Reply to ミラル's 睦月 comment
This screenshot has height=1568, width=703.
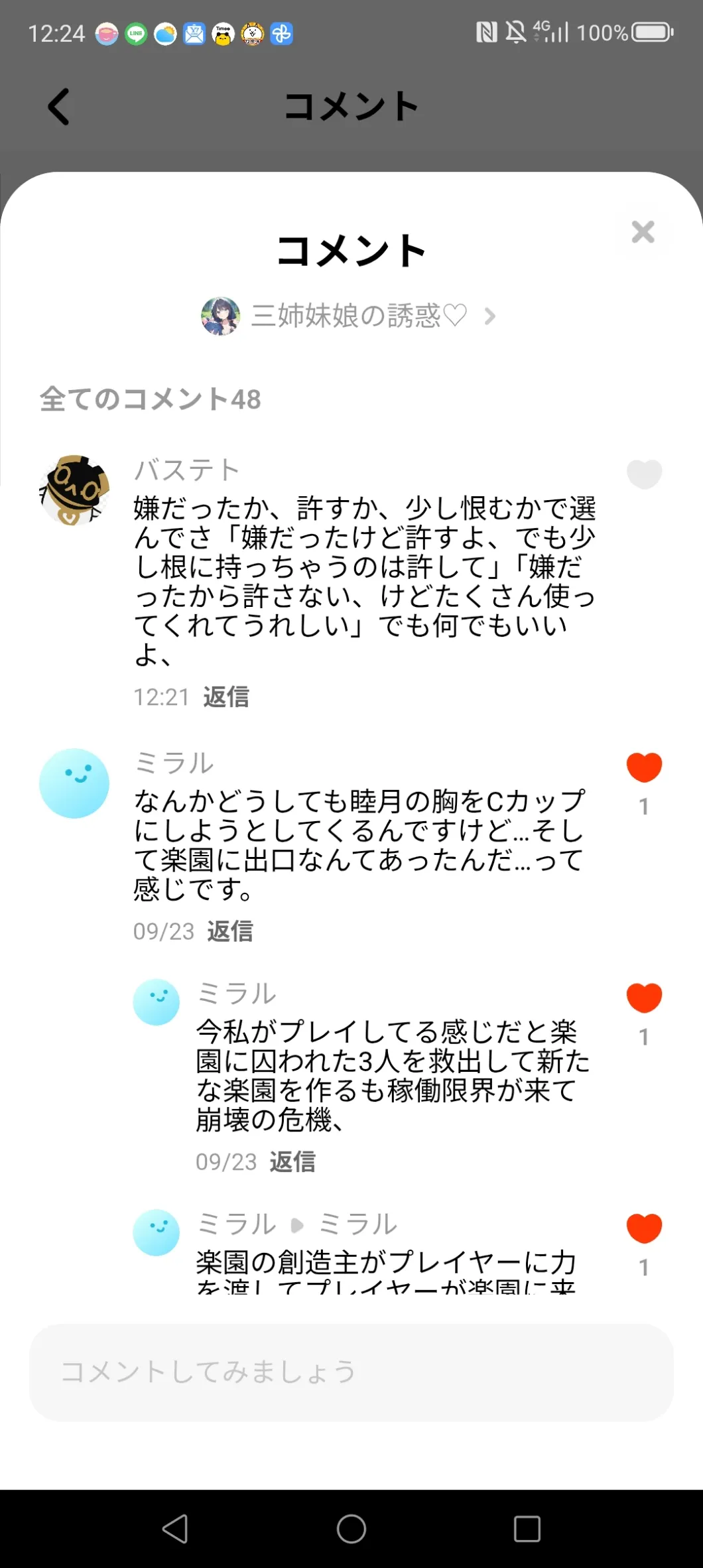(230, 931)
